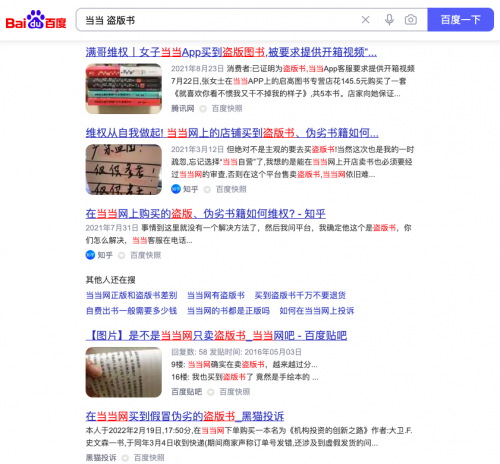Screen dimensions: 500x464
Task: Tap the 百度一下 search button
Action: [460, 20]
